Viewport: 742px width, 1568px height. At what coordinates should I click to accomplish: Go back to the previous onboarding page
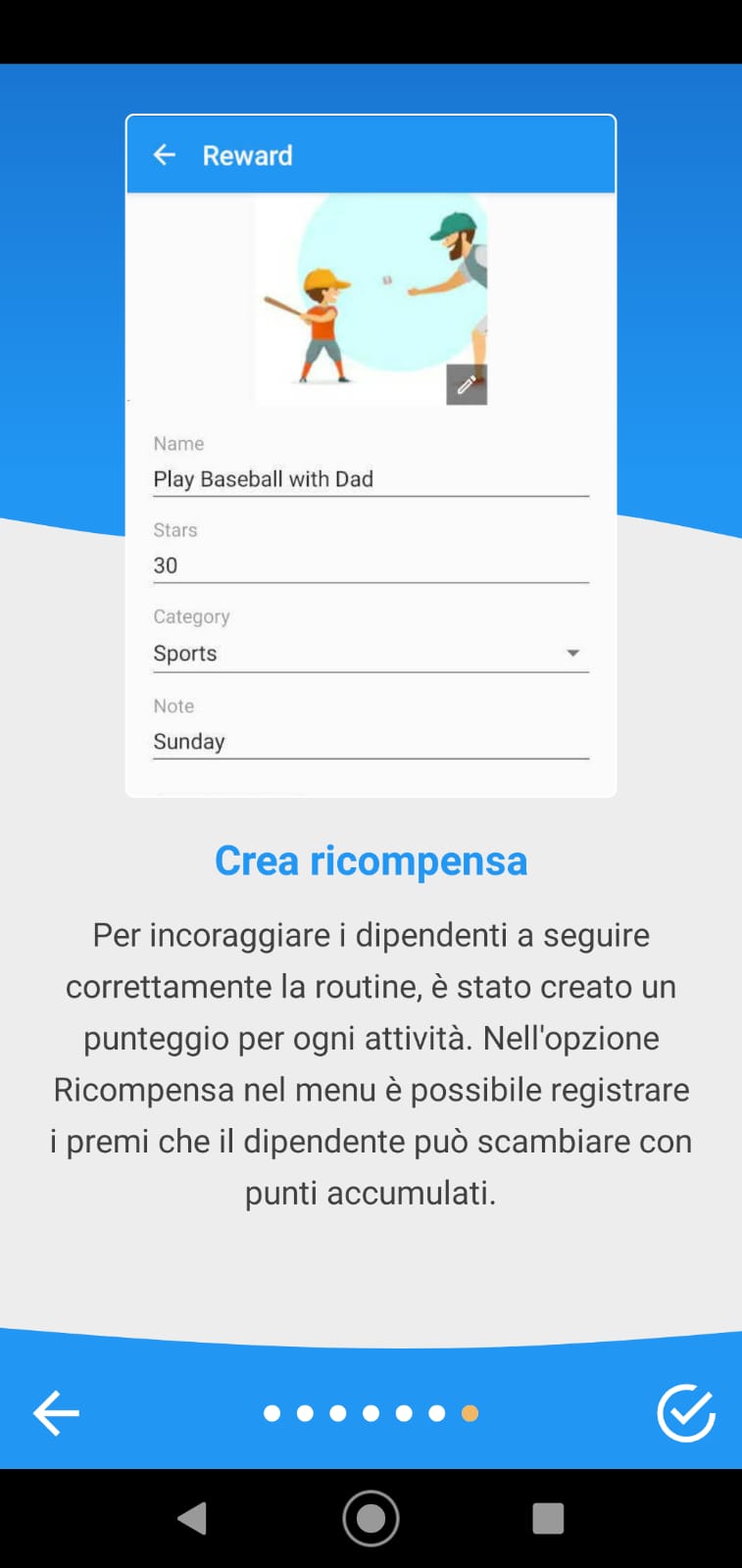click(x=56, y=1413)
